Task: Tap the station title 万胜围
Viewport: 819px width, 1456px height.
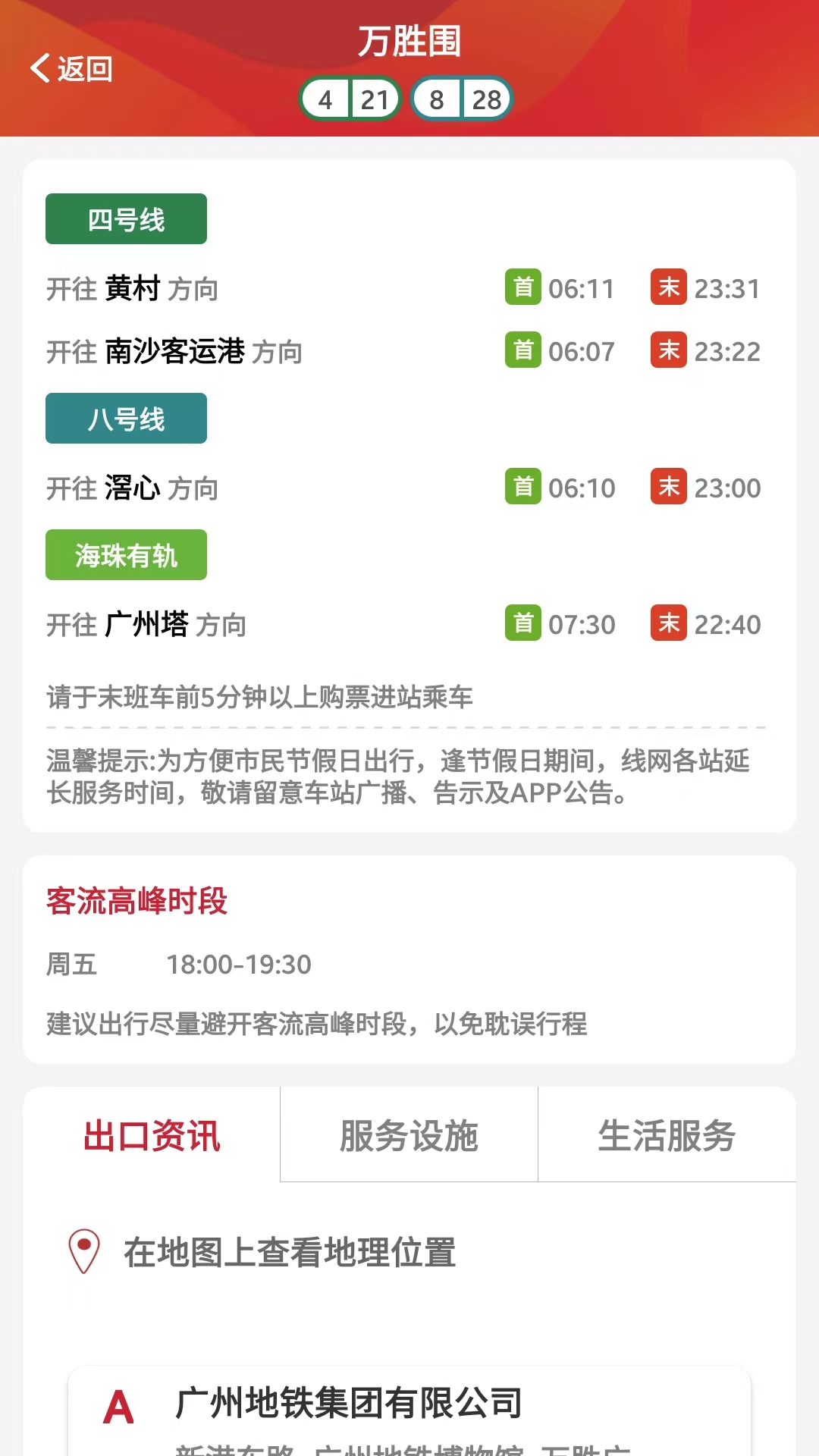Action: (409, 44)
